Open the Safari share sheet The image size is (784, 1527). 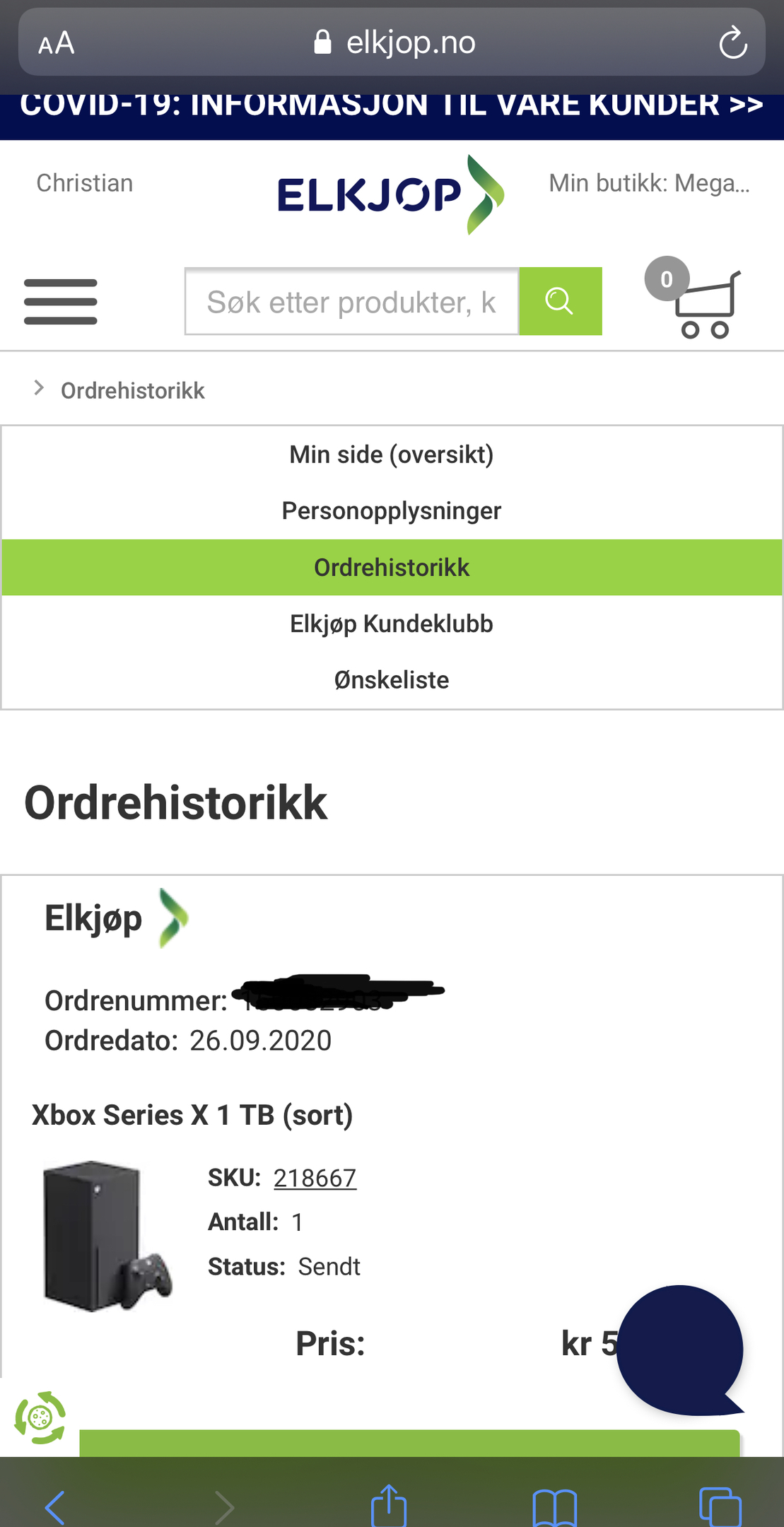point(389,1504)
